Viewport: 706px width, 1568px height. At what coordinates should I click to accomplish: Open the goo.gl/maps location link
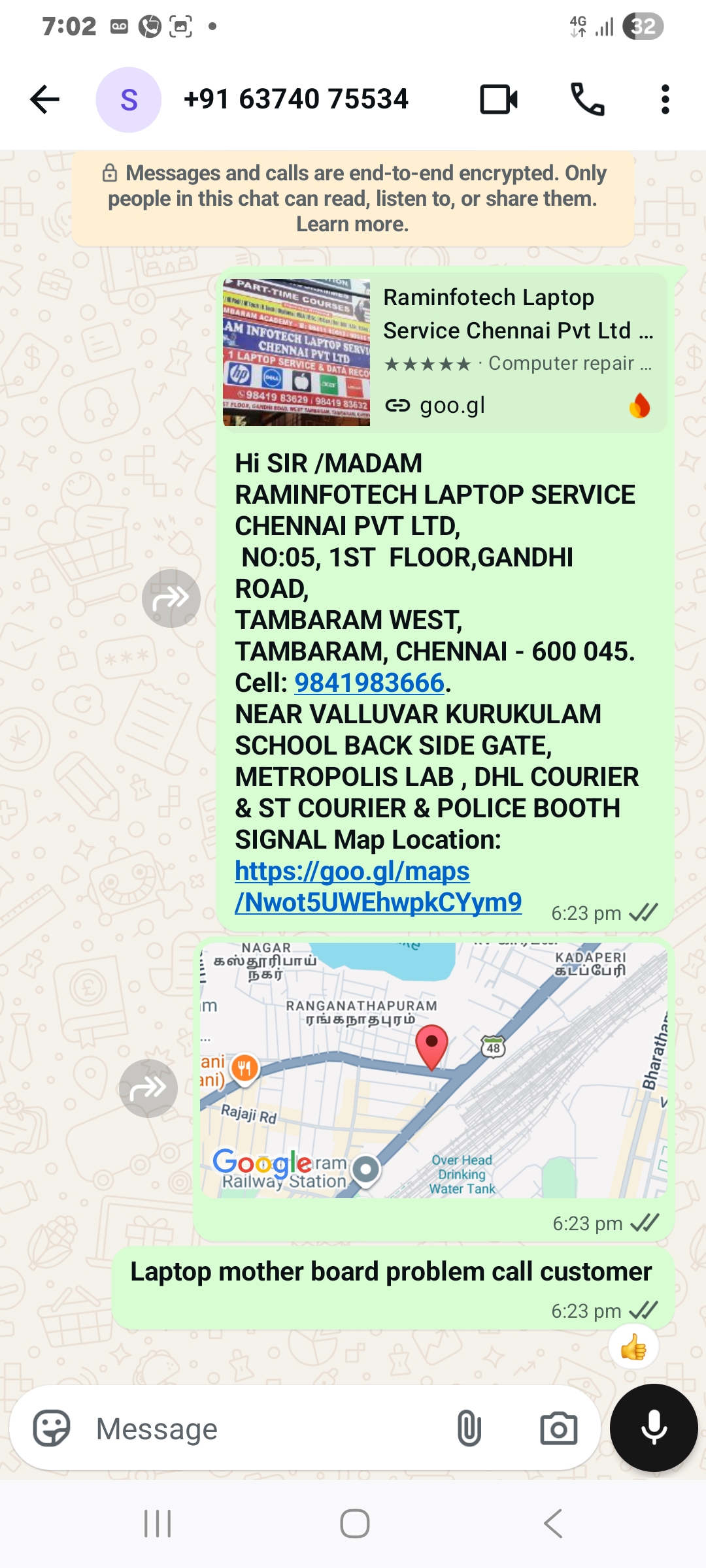point(377,887)
